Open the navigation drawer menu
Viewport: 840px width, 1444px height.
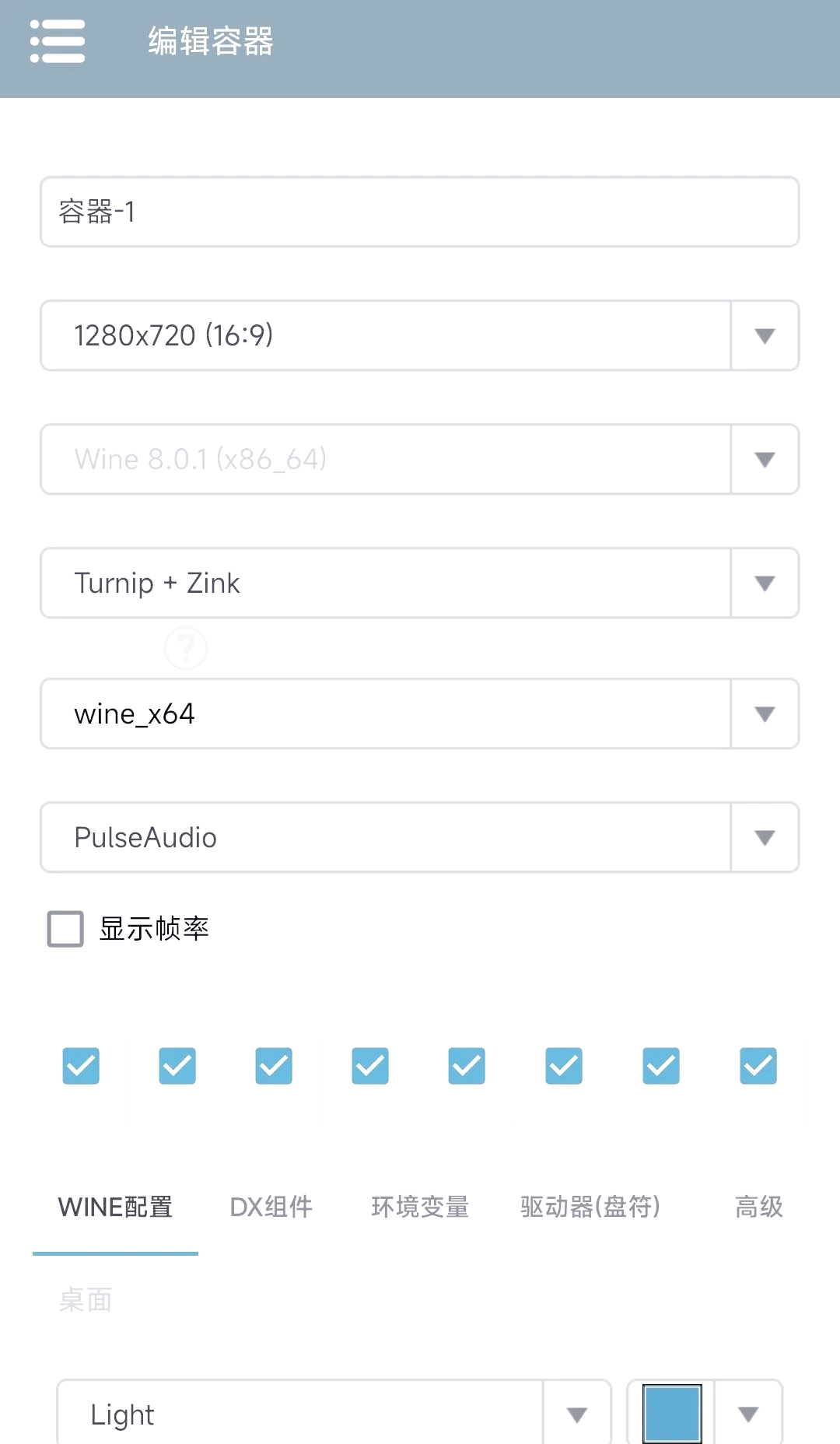[57, 43]
